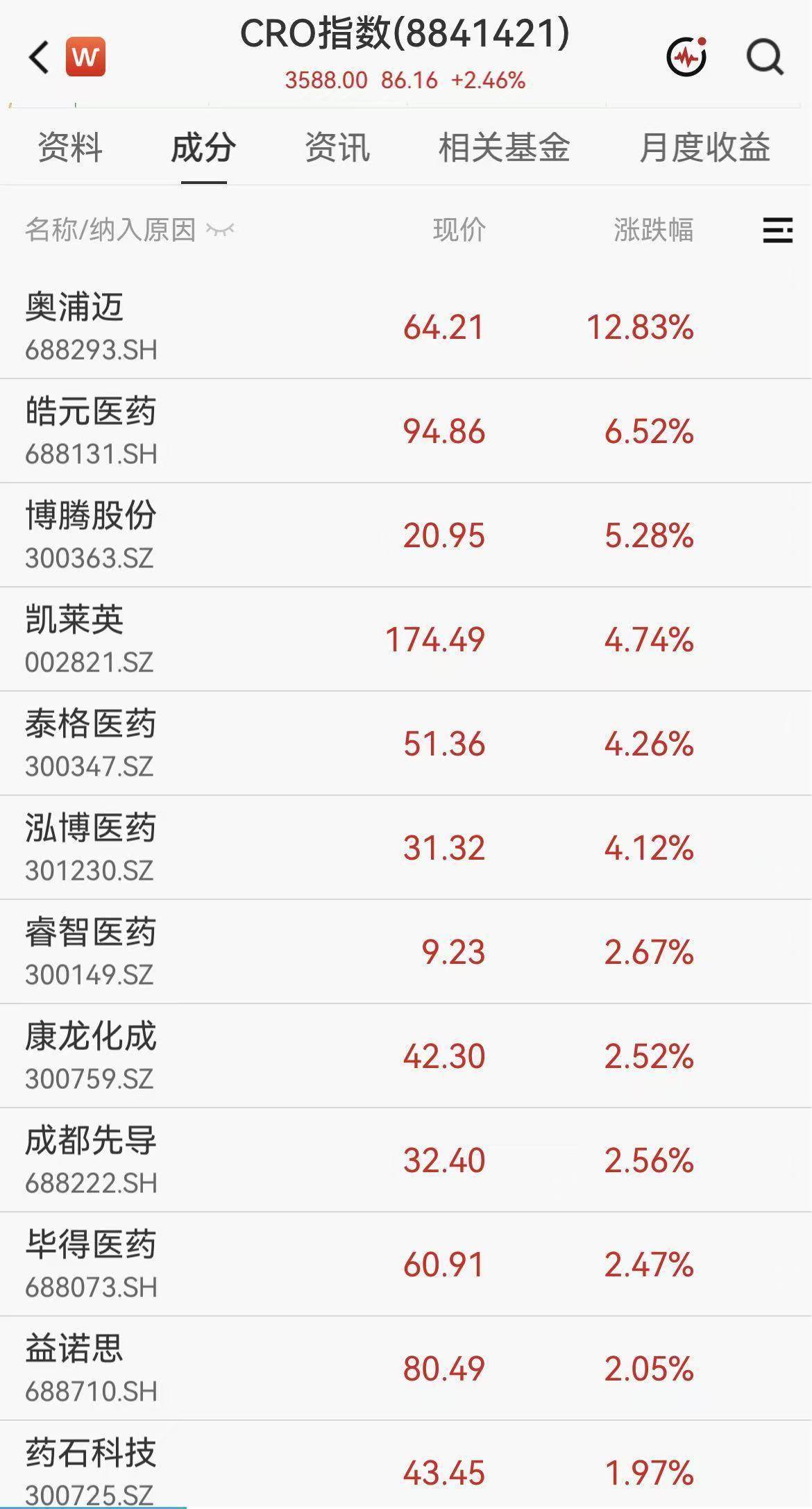This screenshot has width=812, height=1509.
Task: Switch to the 资讯 tab
Action: pos(337,147)
